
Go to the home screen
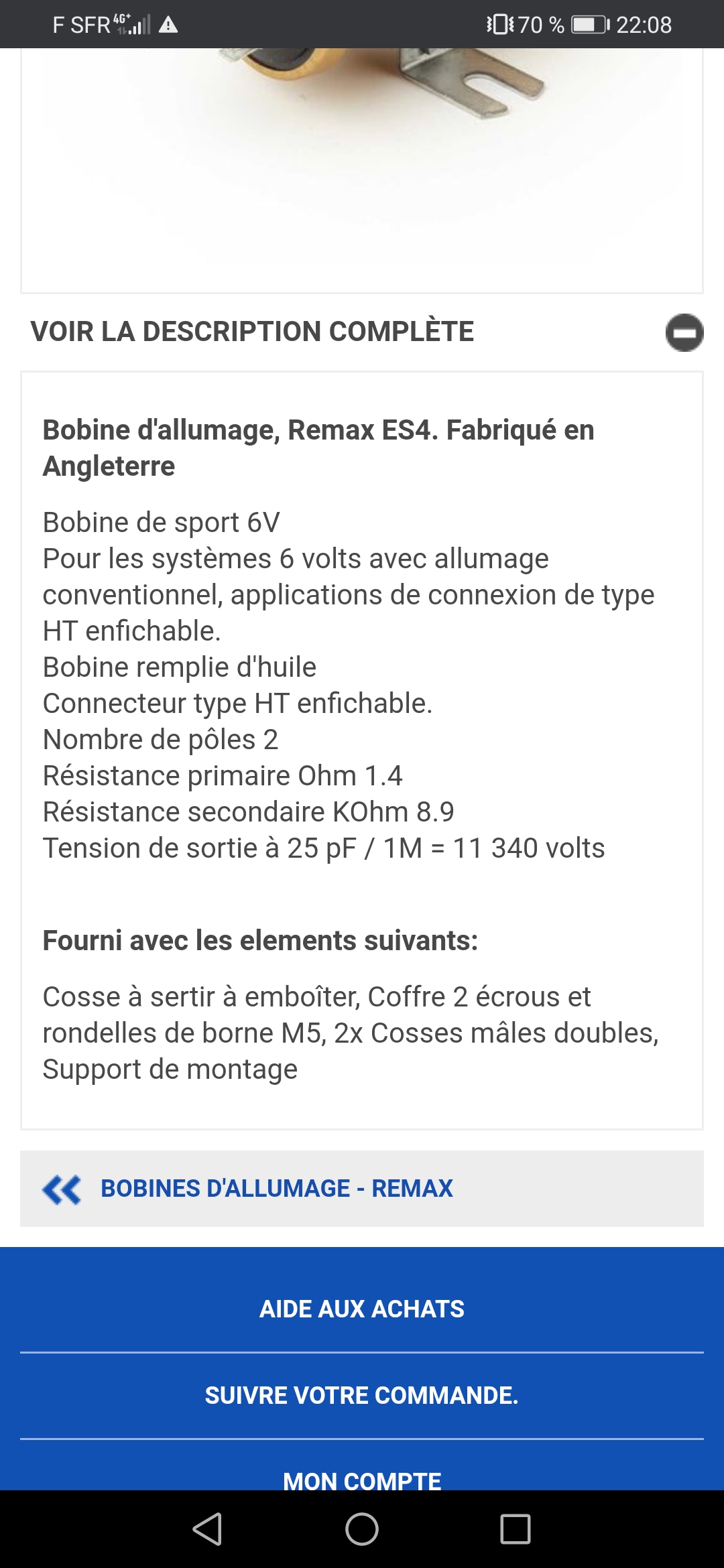coord(362,1528)
